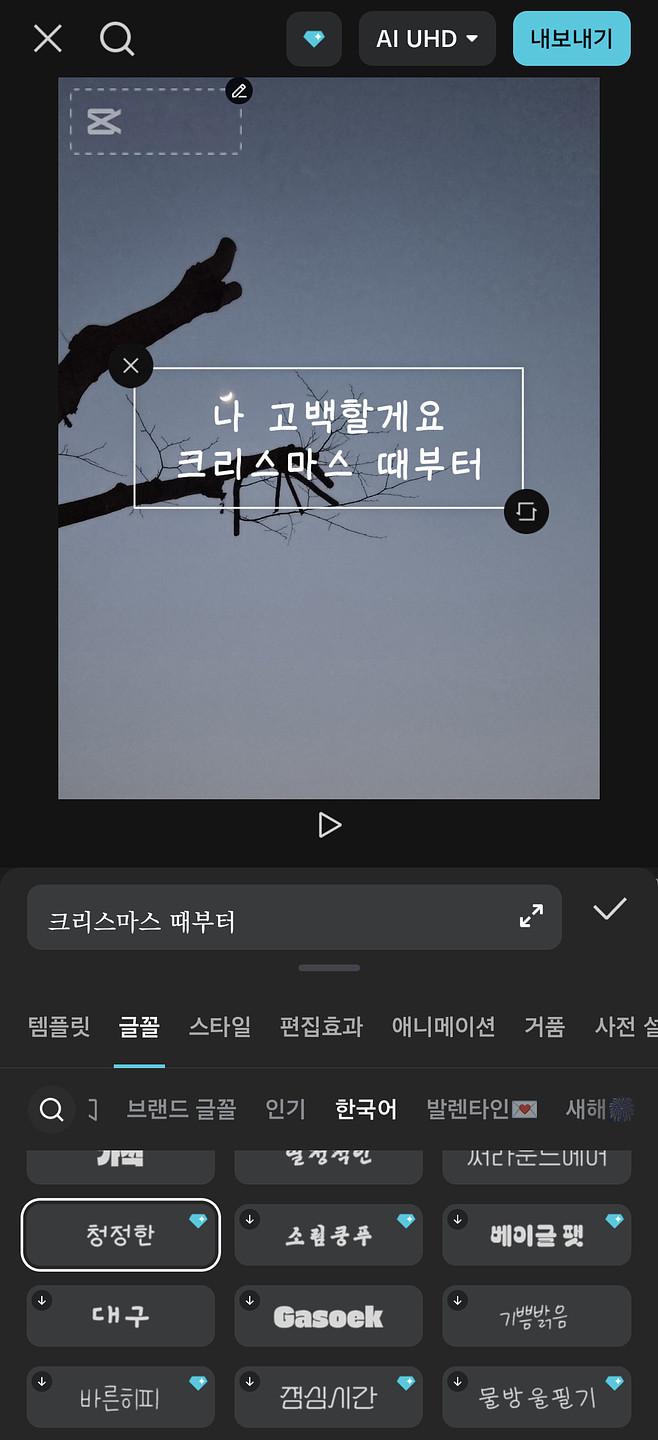Screen dimensions: 658x1440
Task: Switch to the 템플릿 tab
Action: (59, 1026)
